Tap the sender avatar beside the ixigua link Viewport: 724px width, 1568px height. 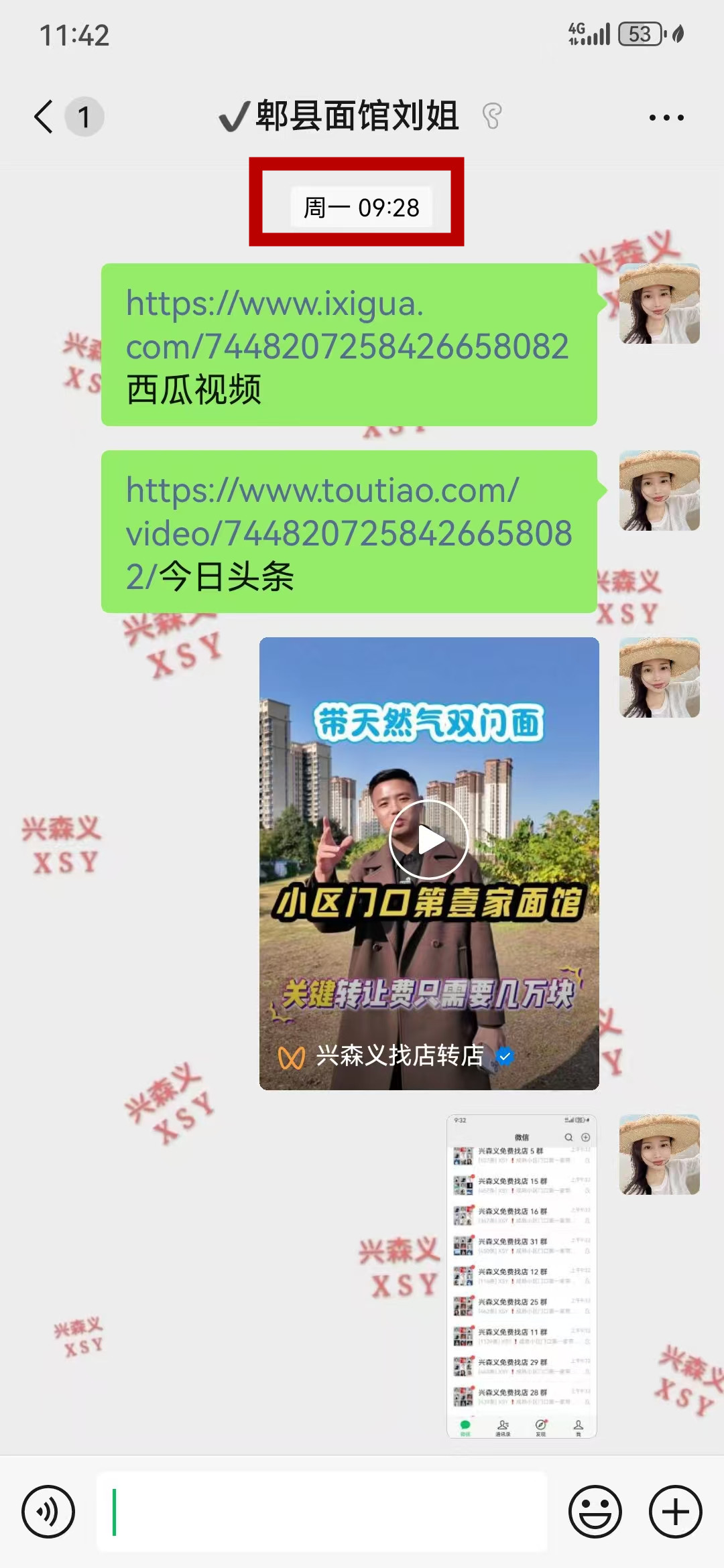pos(659,304)
